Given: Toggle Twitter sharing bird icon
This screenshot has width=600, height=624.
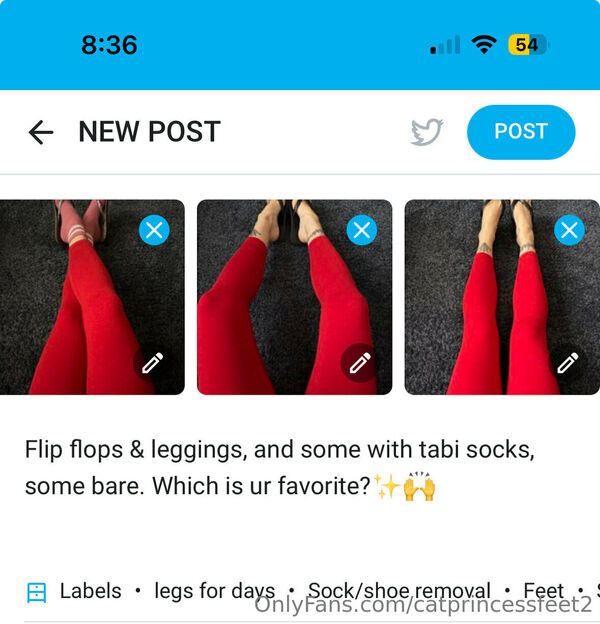Looking at the screenshot, I should click(427, 132).
